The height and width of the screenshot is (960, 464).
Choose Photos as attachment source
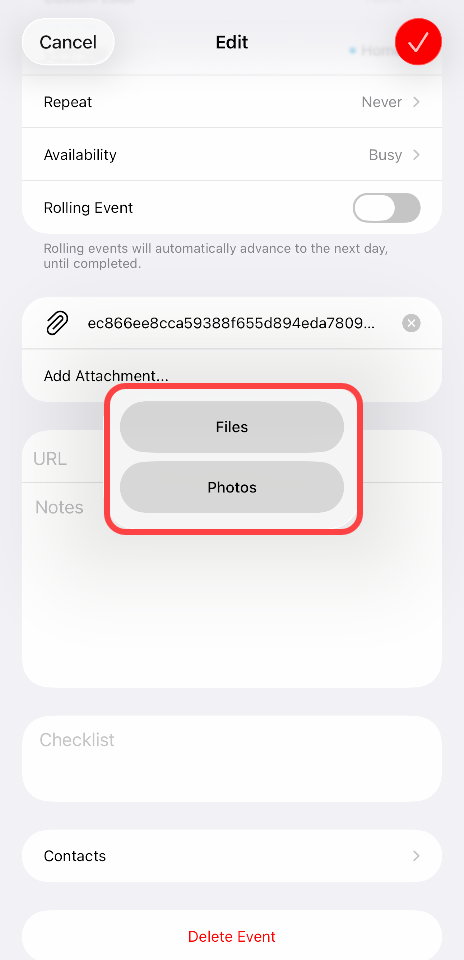click(231, 487)
